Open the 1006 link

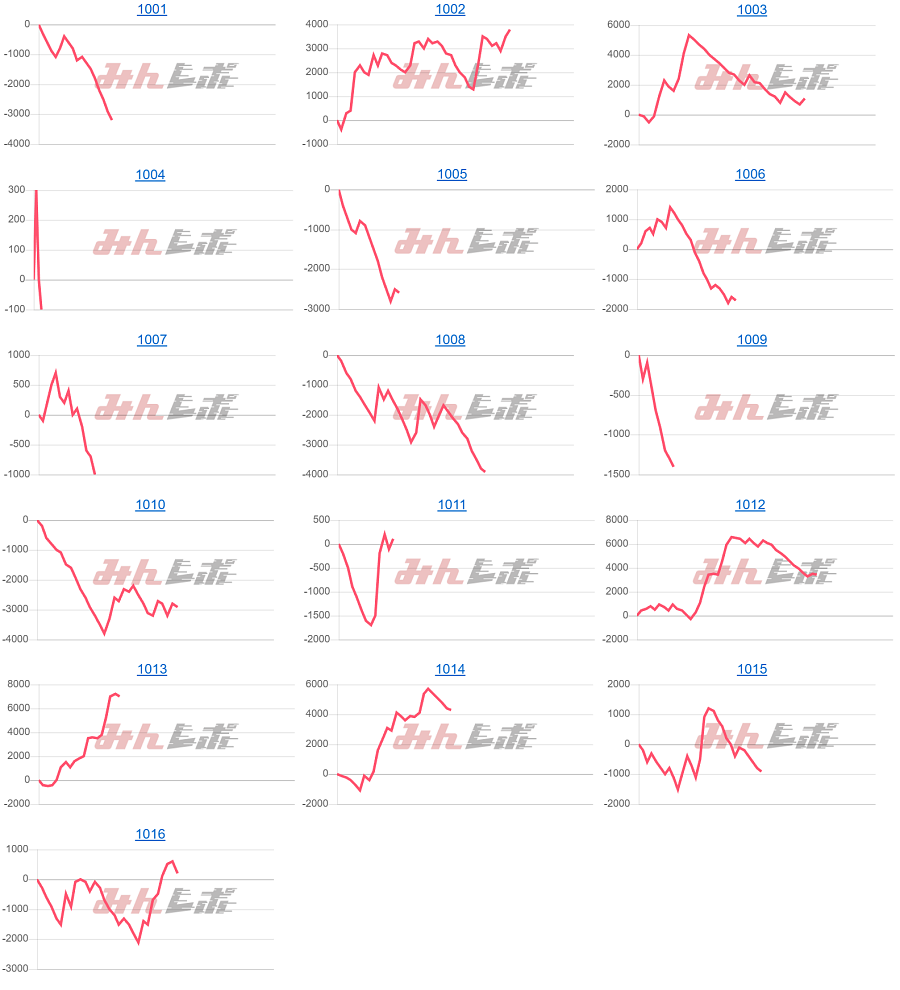(x=750, y=175)
